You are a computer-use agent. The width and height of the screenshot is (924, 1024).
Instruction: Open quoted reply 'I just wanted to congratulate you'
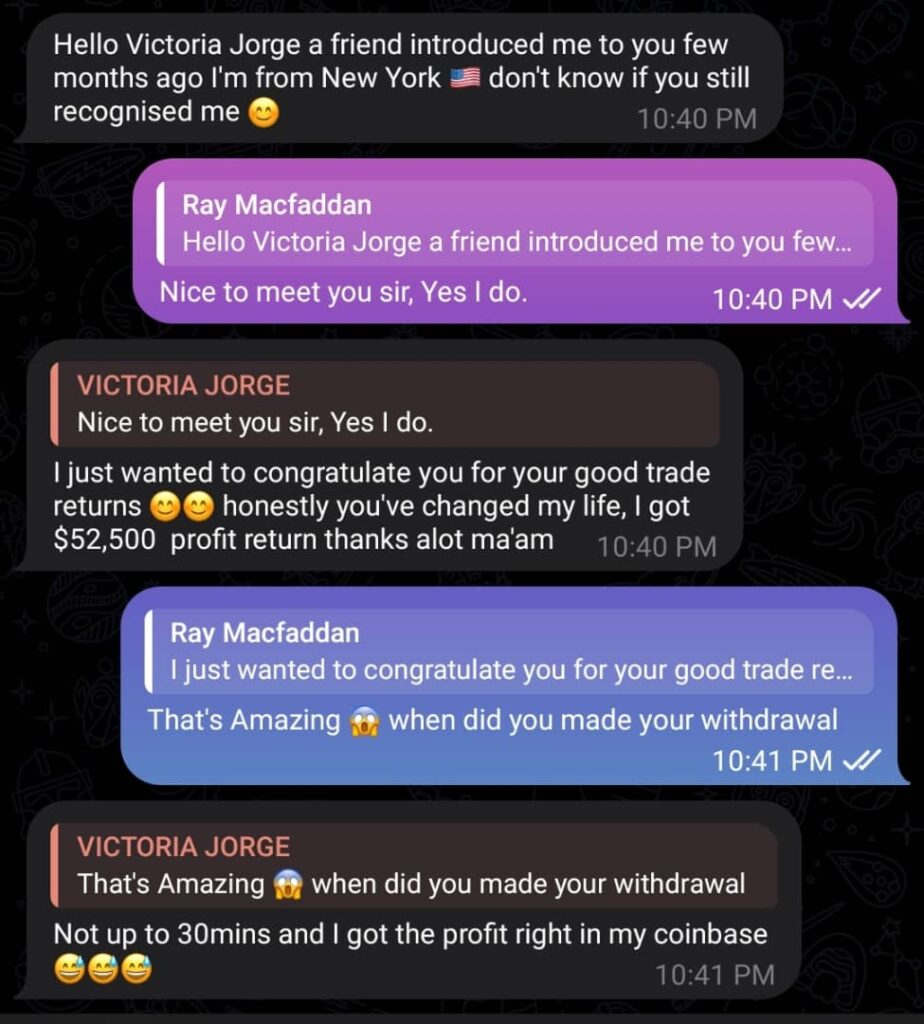[x=510, y=652]
